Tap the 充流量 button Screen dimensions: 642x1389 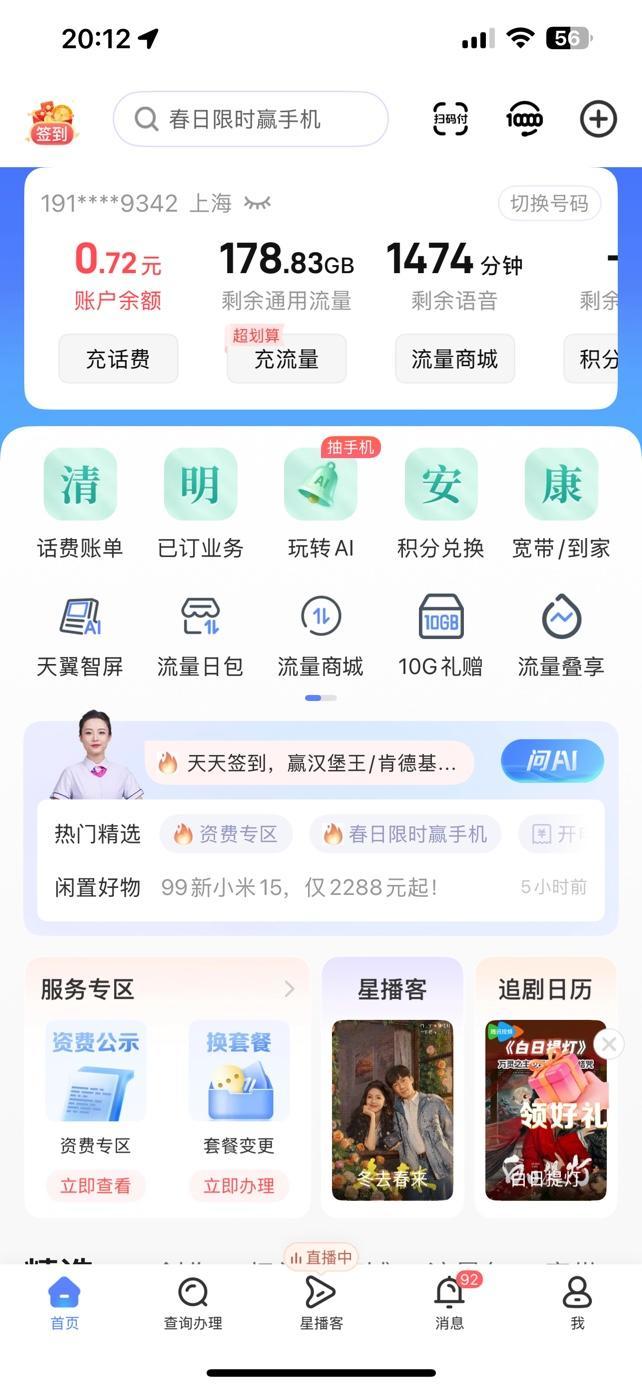click(x=286, y=359)
